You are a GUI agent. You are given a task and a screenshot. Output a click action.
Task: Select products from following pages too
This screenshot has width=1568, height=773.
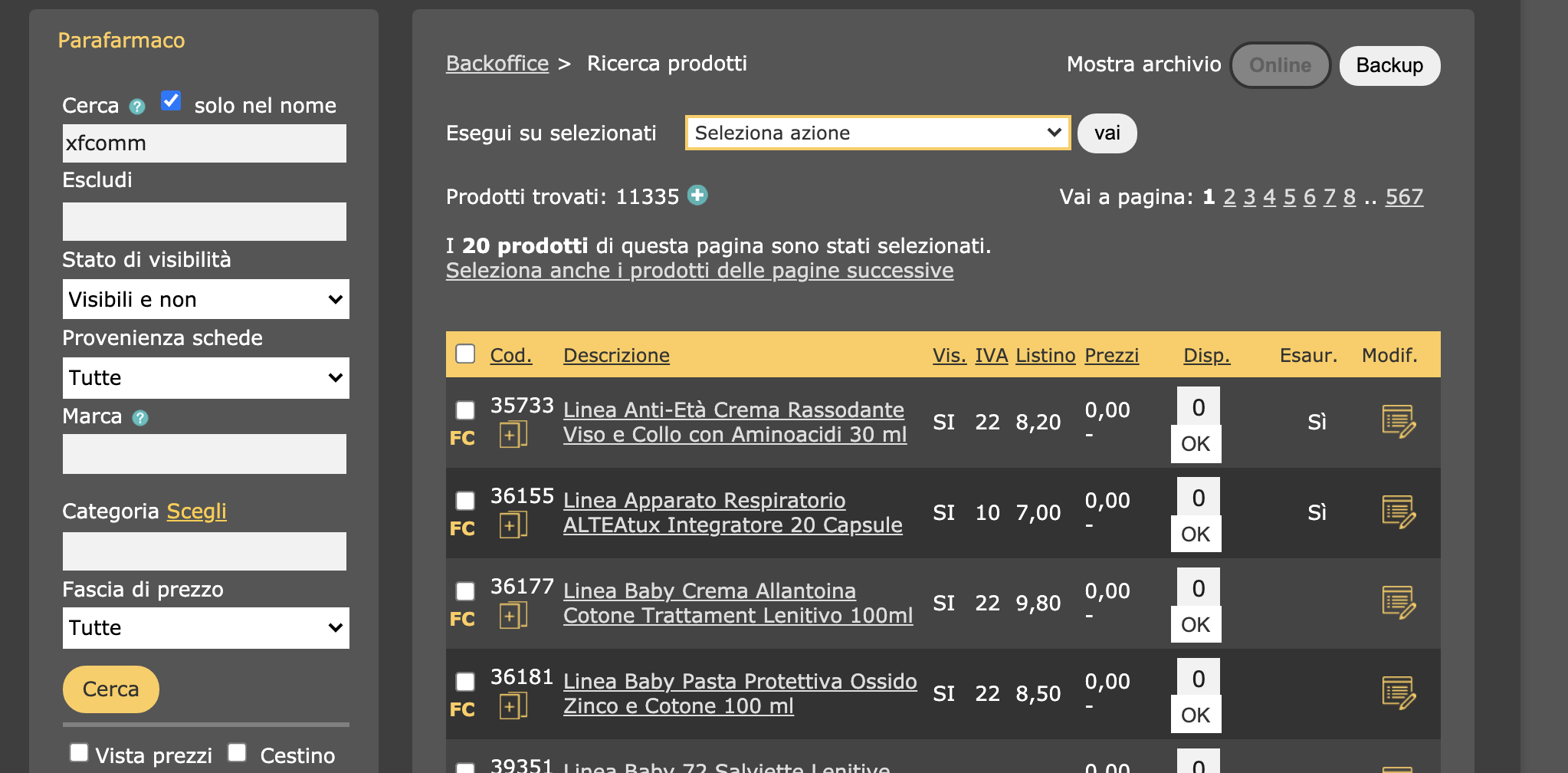click(699, 271)
